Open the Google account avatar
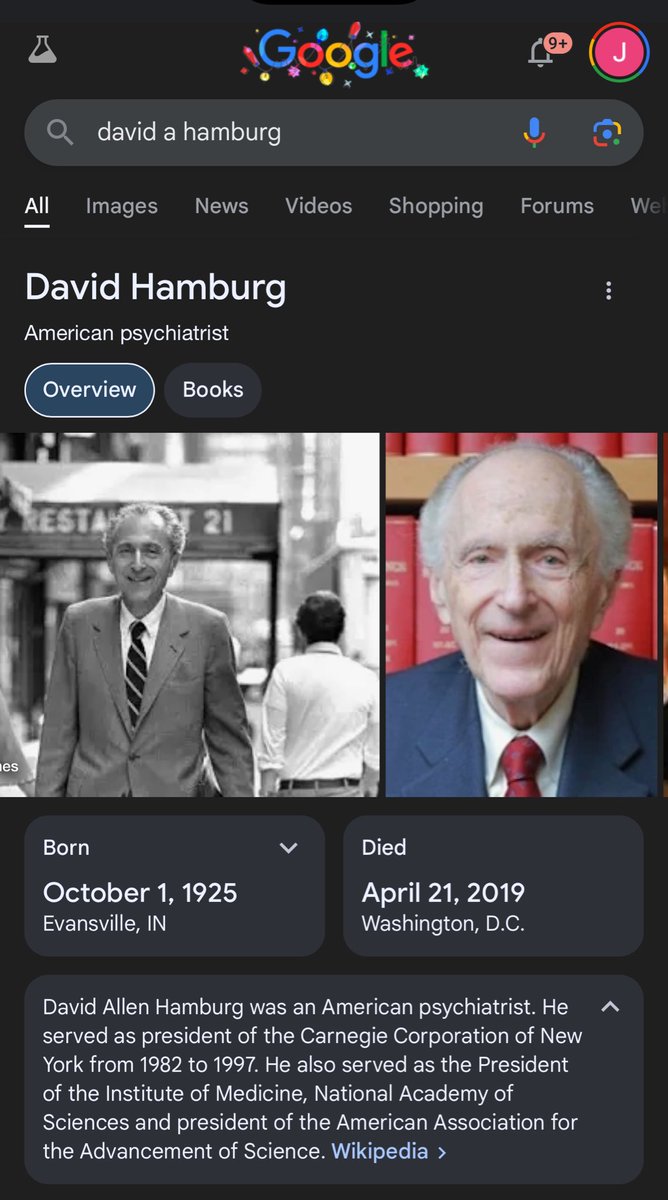Screen dimensions: 668x1200 point(619,53)
